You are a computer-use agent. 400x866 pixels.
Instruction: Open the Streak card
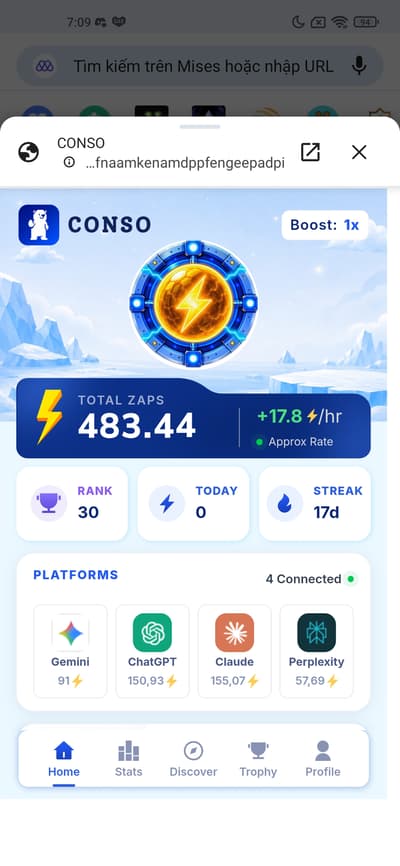pos(314,504)
